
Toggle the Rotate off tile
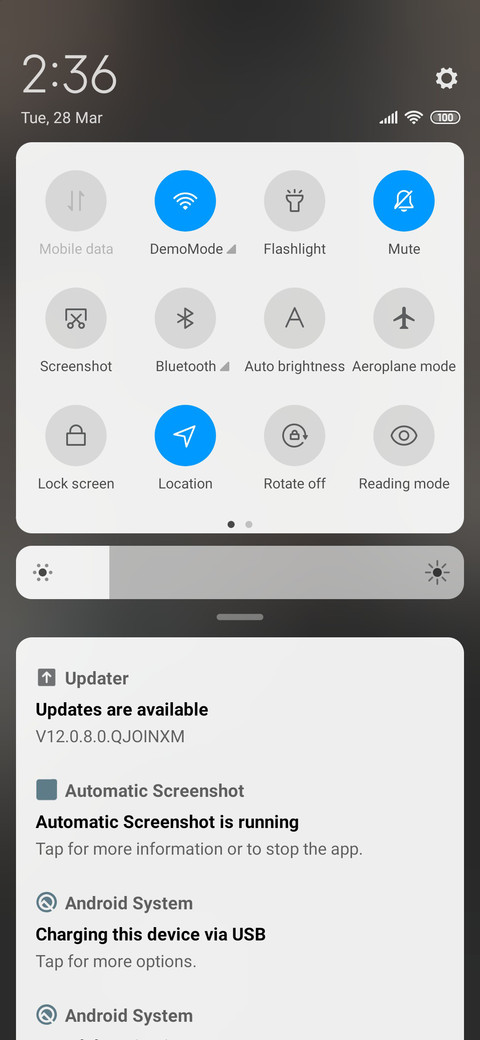294,436
